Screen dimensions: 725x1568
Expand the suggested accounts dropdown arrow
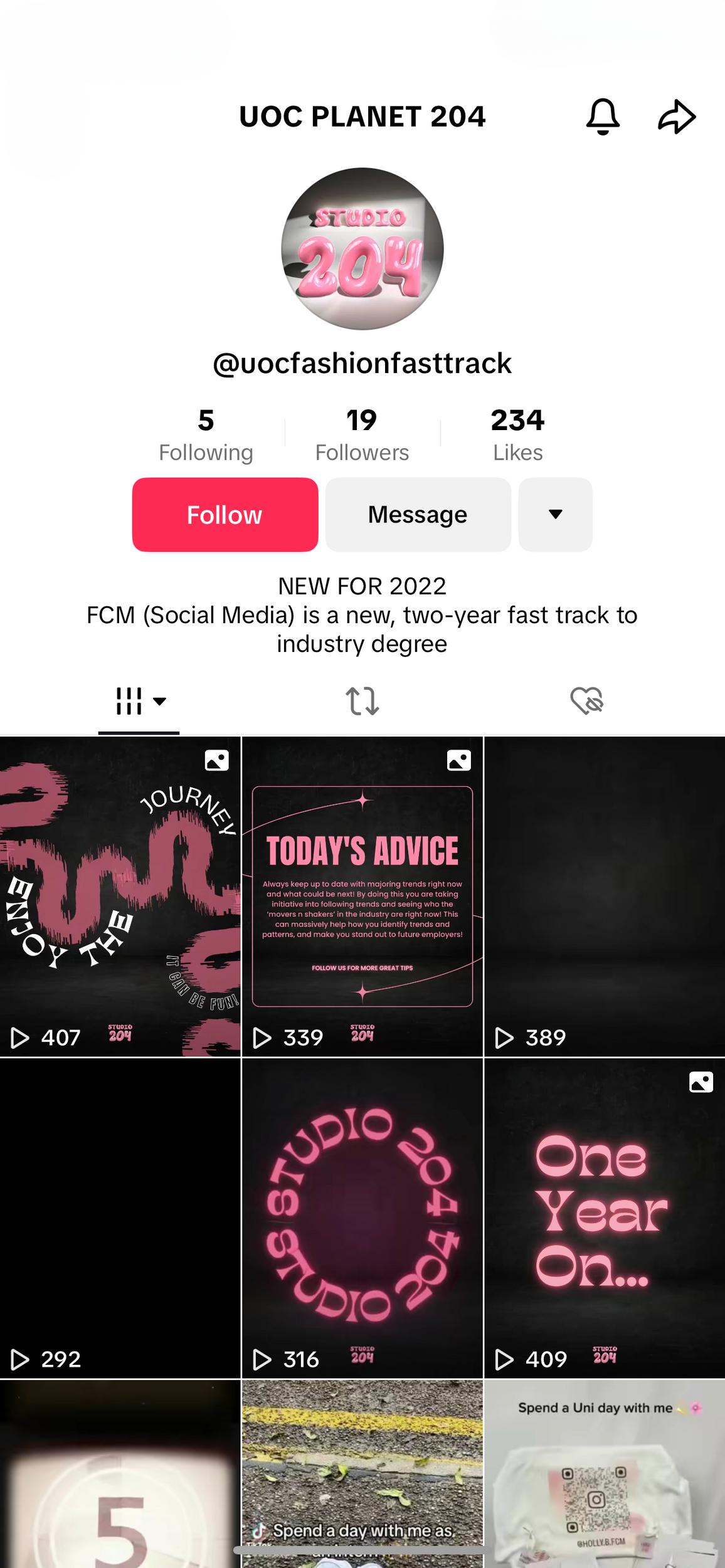[x=555, y=515]
